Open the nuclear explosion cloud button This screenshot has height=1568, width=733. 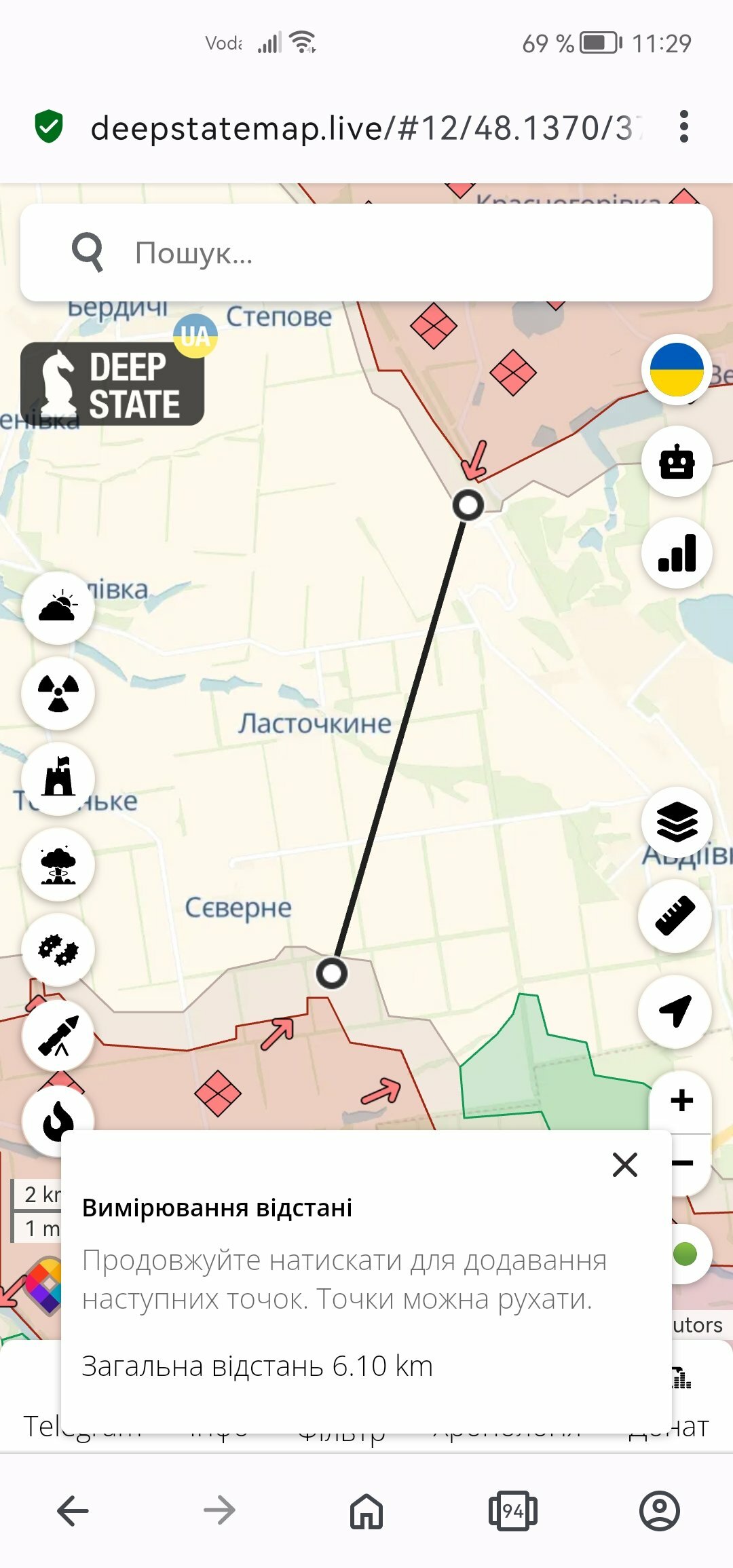click(58, 864)
